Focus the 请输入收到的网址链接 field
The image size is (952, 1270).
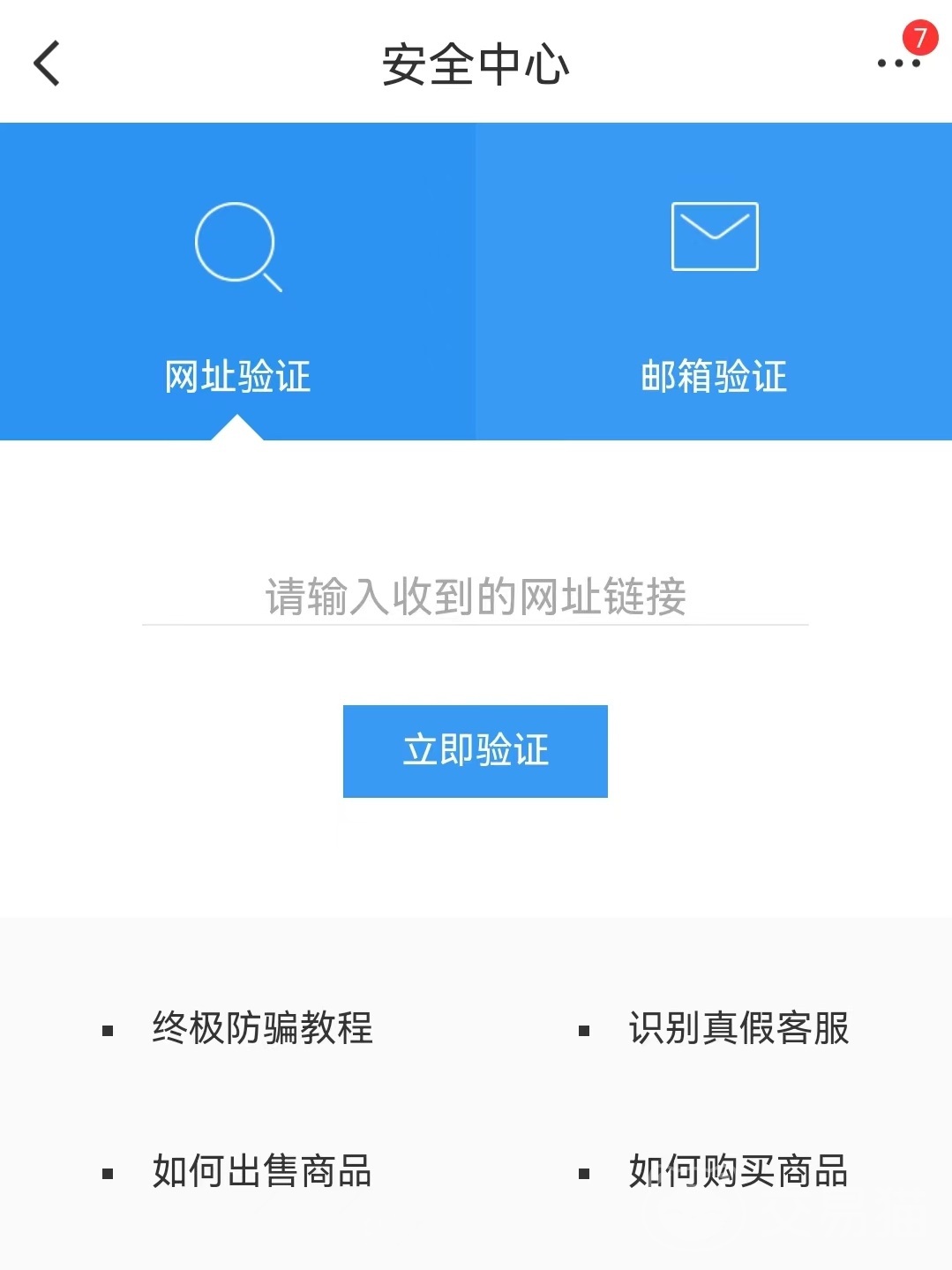[x=476, y=597]
